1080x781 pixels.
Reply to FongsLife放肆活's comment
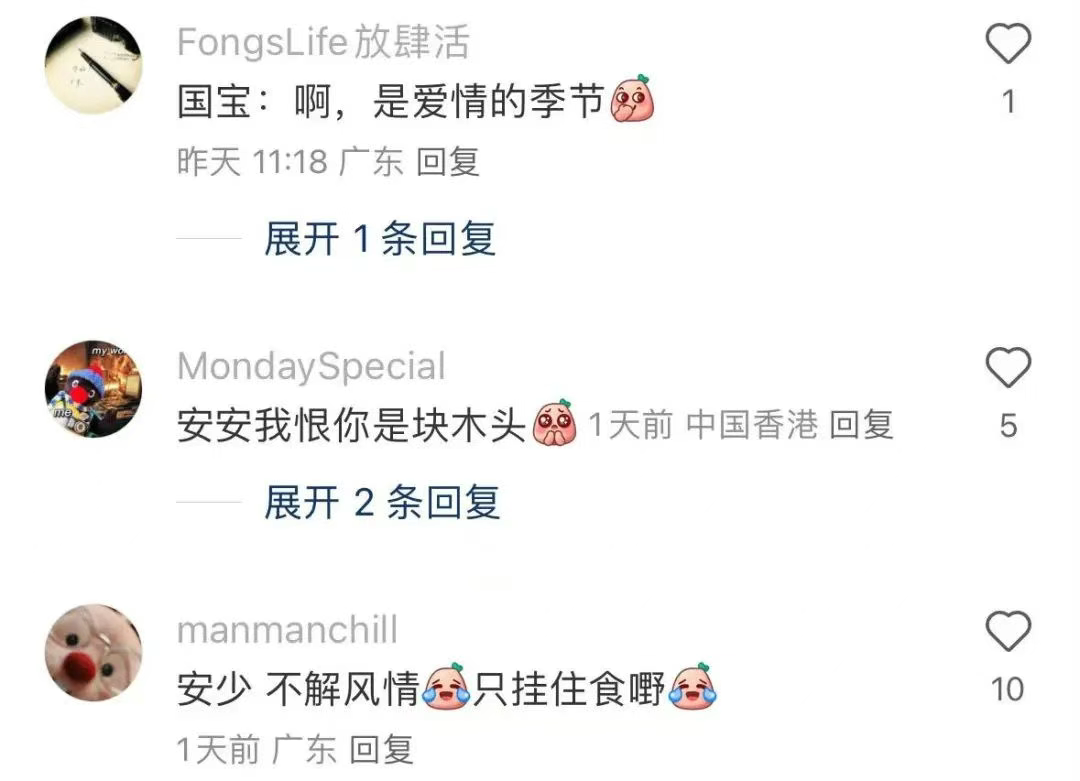pyautogui.click(x=448, y=162)
